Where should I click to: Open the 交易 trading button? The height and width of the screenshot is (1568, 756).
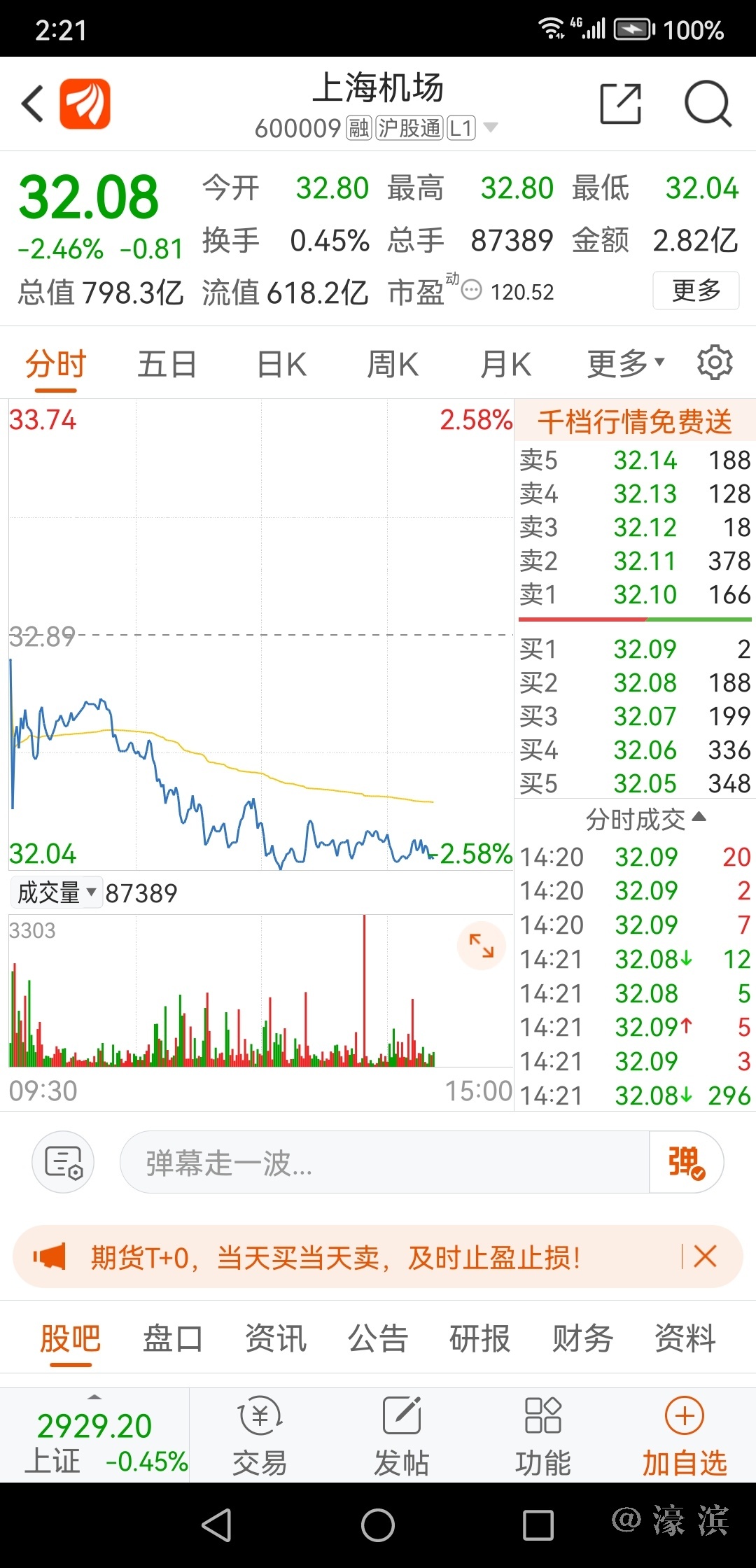tap(260, 1435)
